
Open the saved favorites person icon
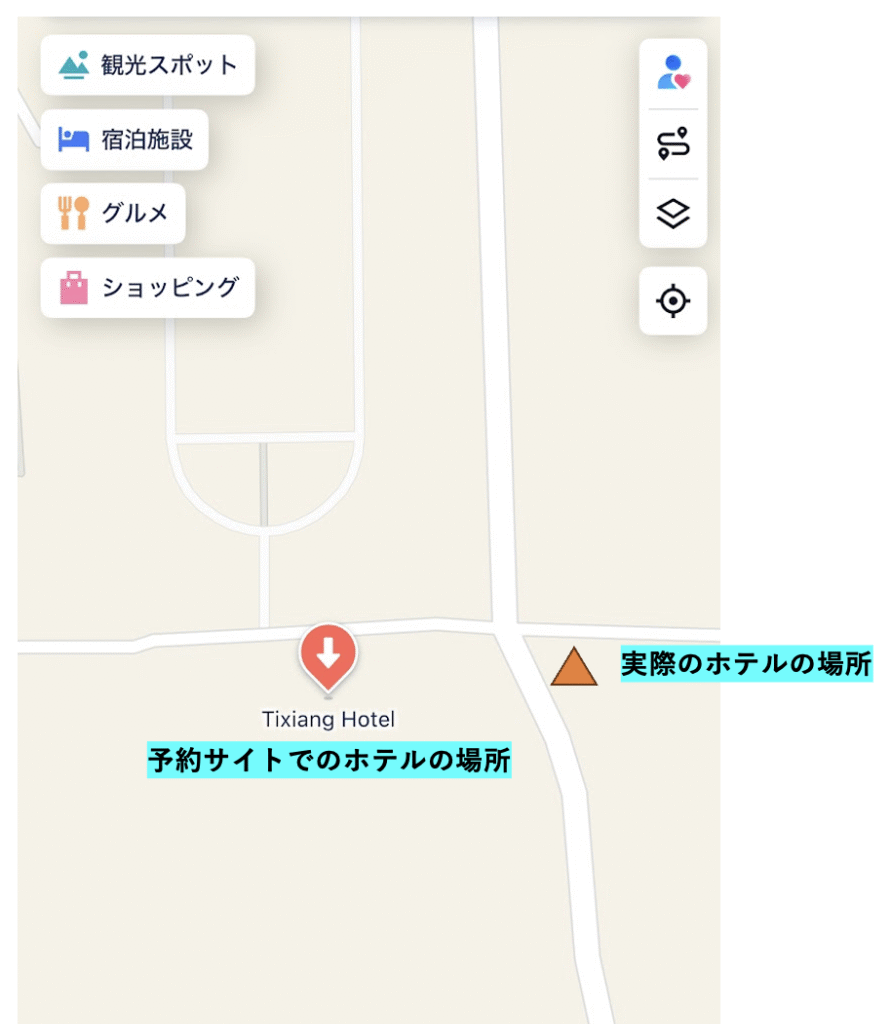click(x=673, y=73)
